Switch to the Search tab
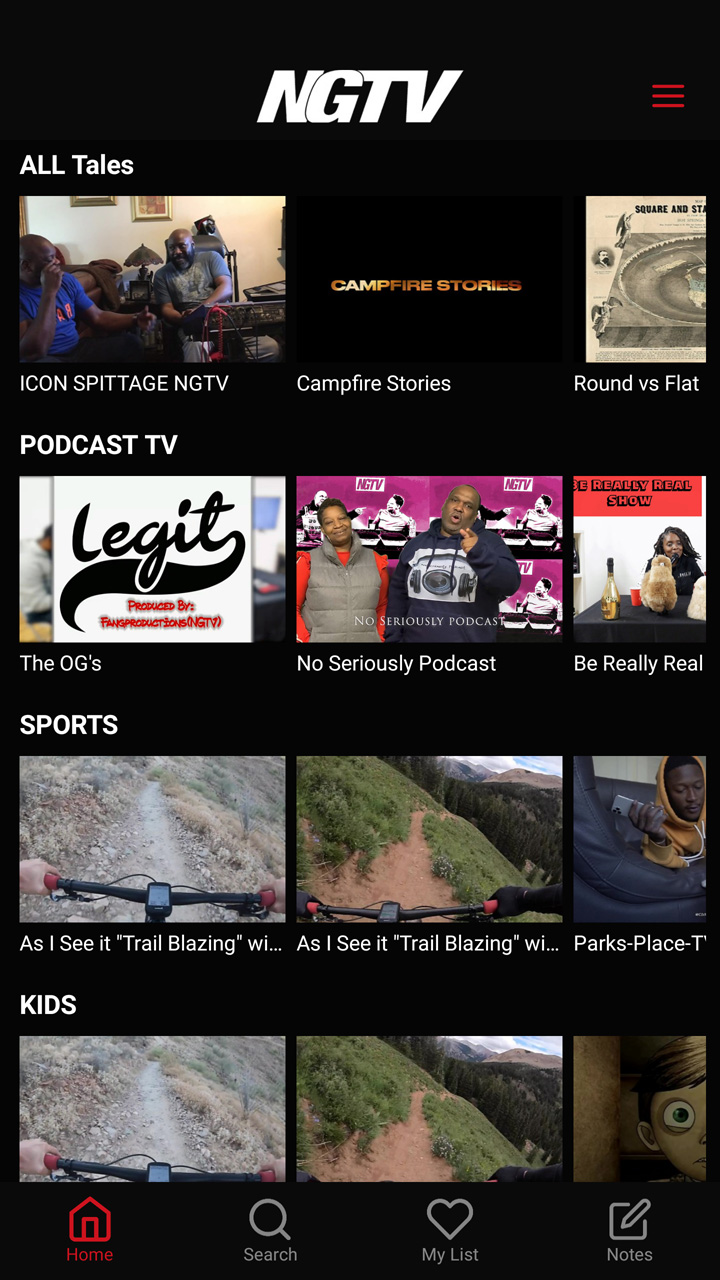Viewport: 720px width, 1280px height. (270, 1231)
